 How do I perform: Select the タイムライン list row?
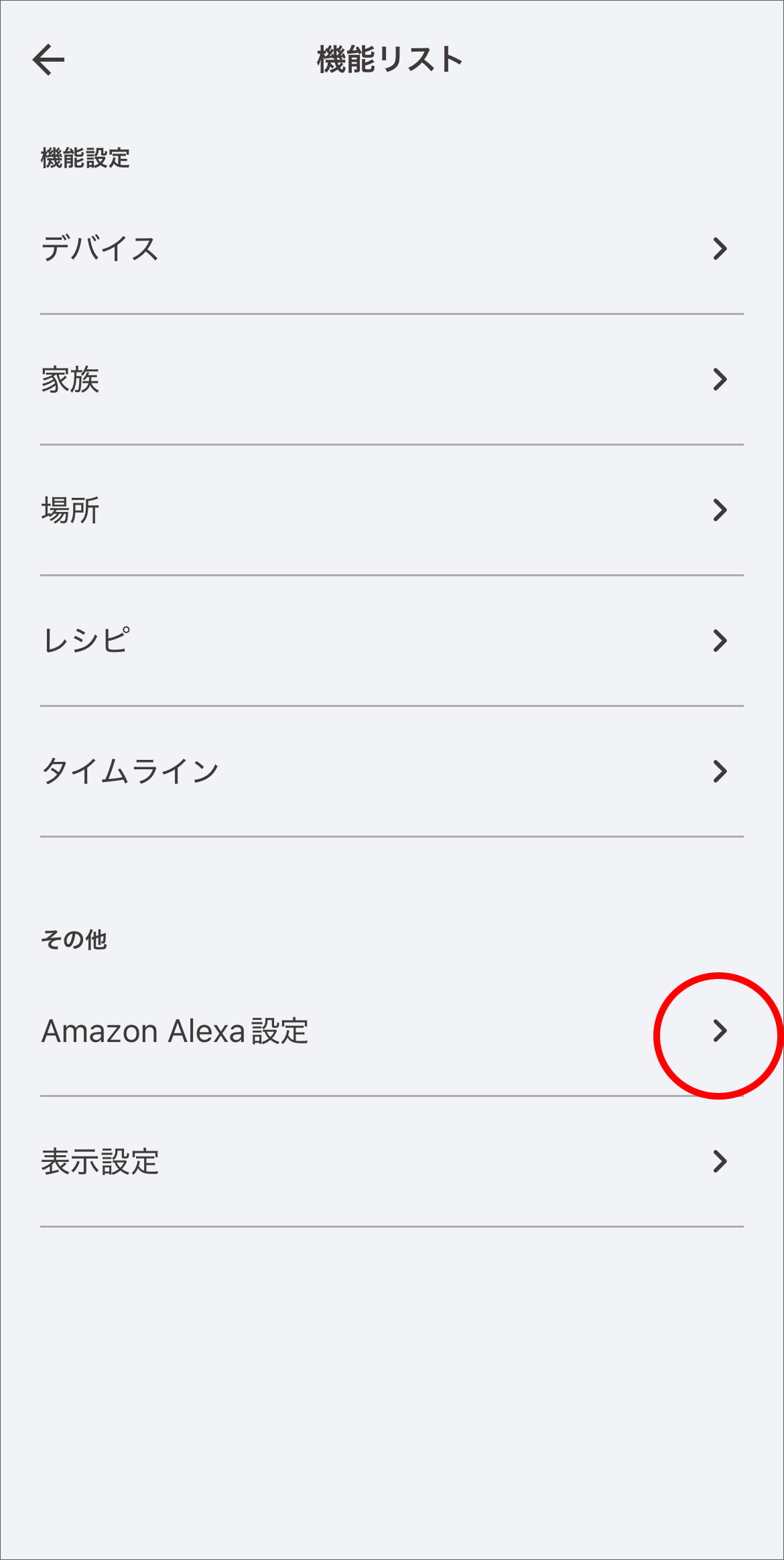coord(392,771)
